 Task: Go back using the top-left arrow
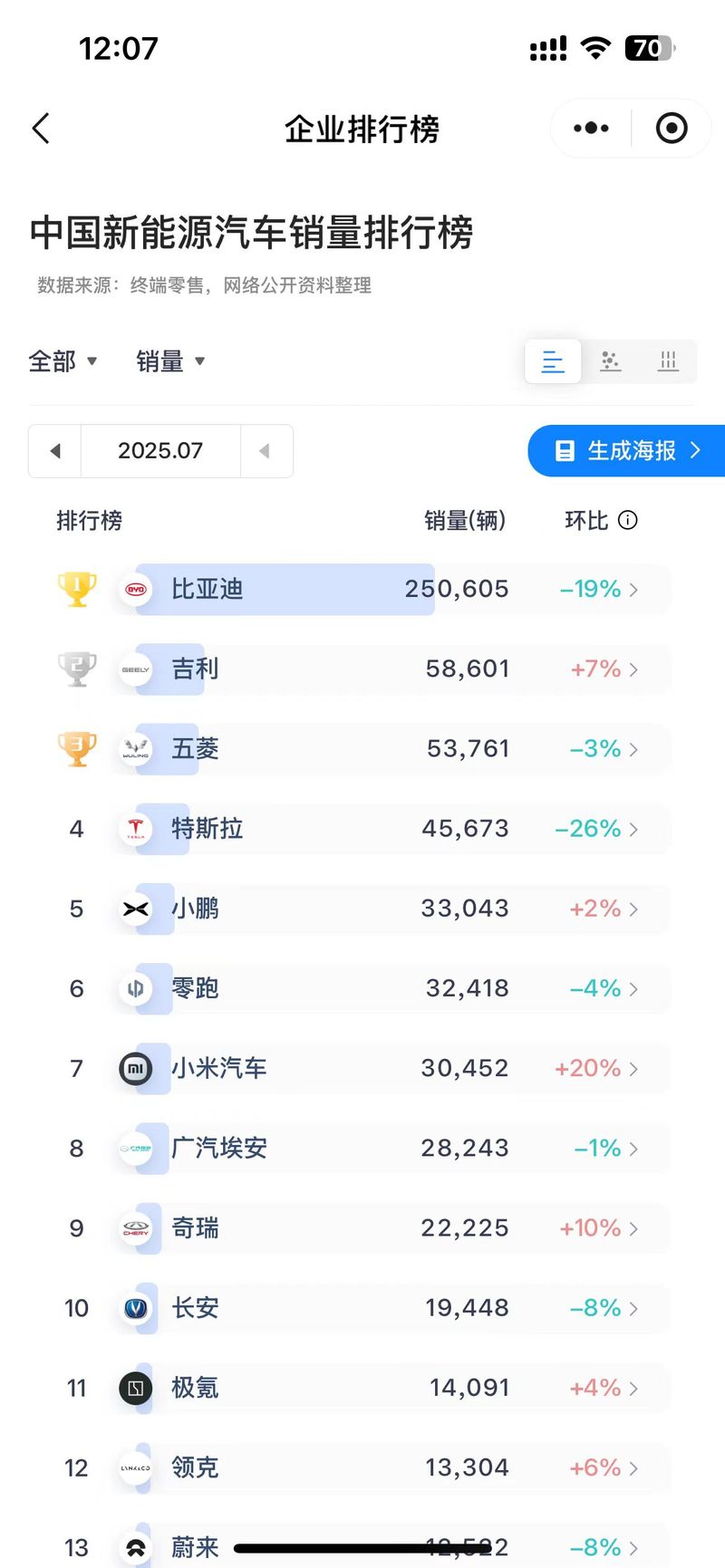click(41, 129)
